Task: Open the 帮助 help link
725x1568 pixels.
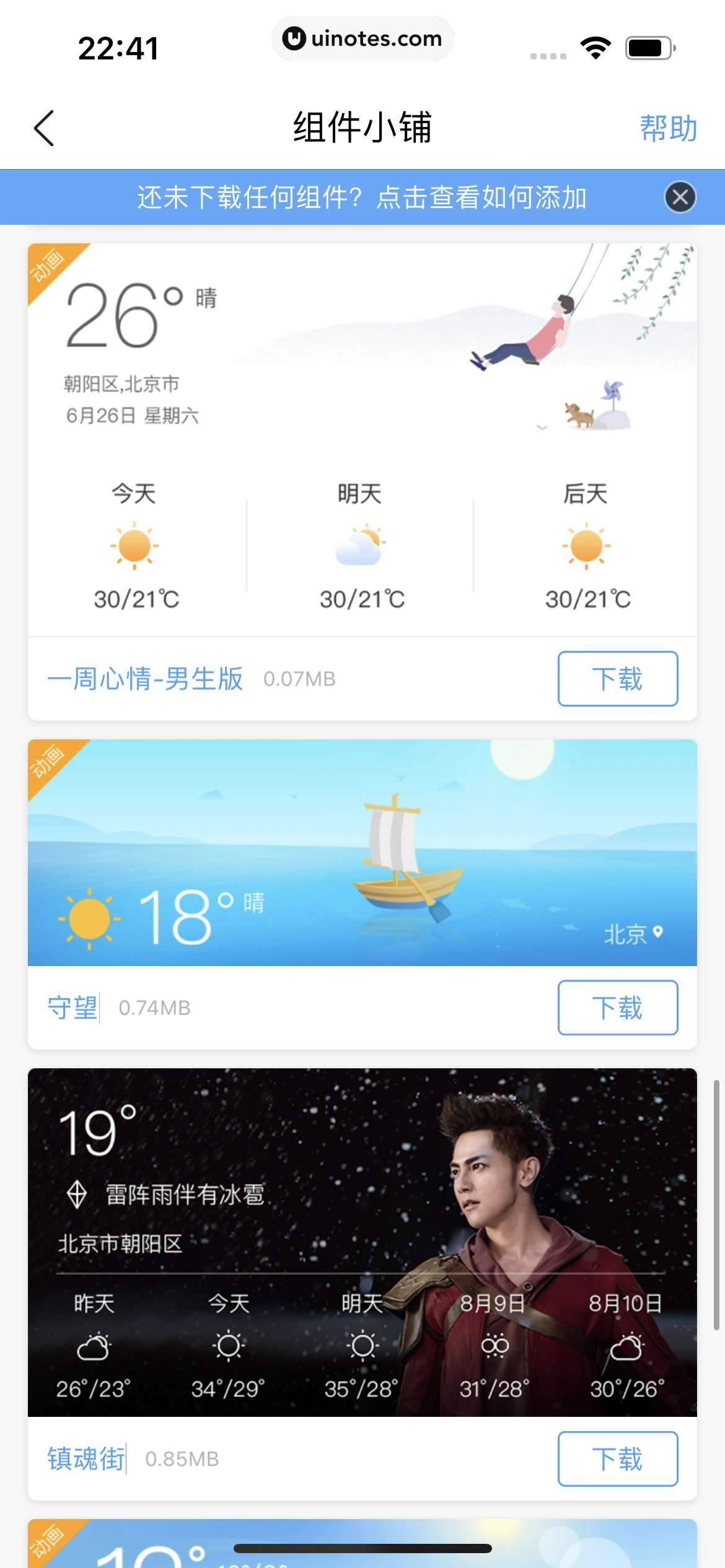Action: pyautogui.click(x=668, y=128)
